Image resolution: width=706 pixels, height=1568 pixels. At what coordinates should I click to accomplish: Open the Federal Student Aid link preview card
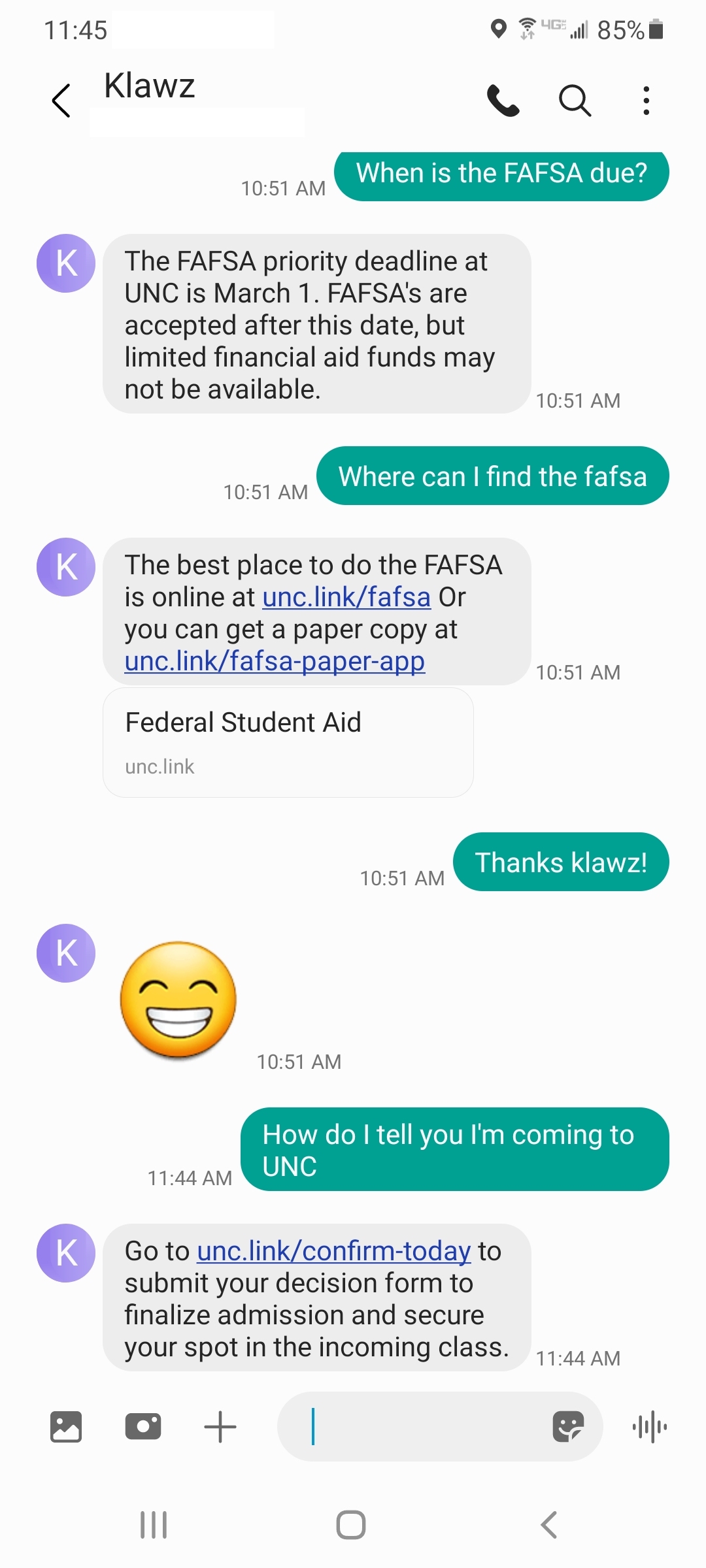[288, 743]
